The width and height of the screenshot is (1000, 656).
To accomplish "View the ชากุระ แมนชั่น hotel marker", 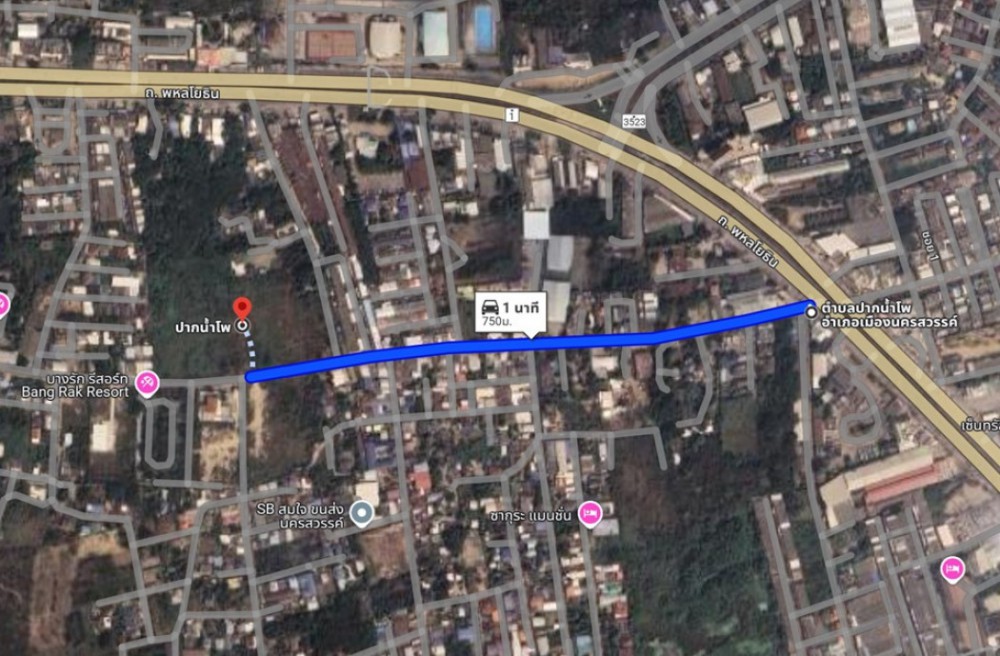I will point(589,513).
